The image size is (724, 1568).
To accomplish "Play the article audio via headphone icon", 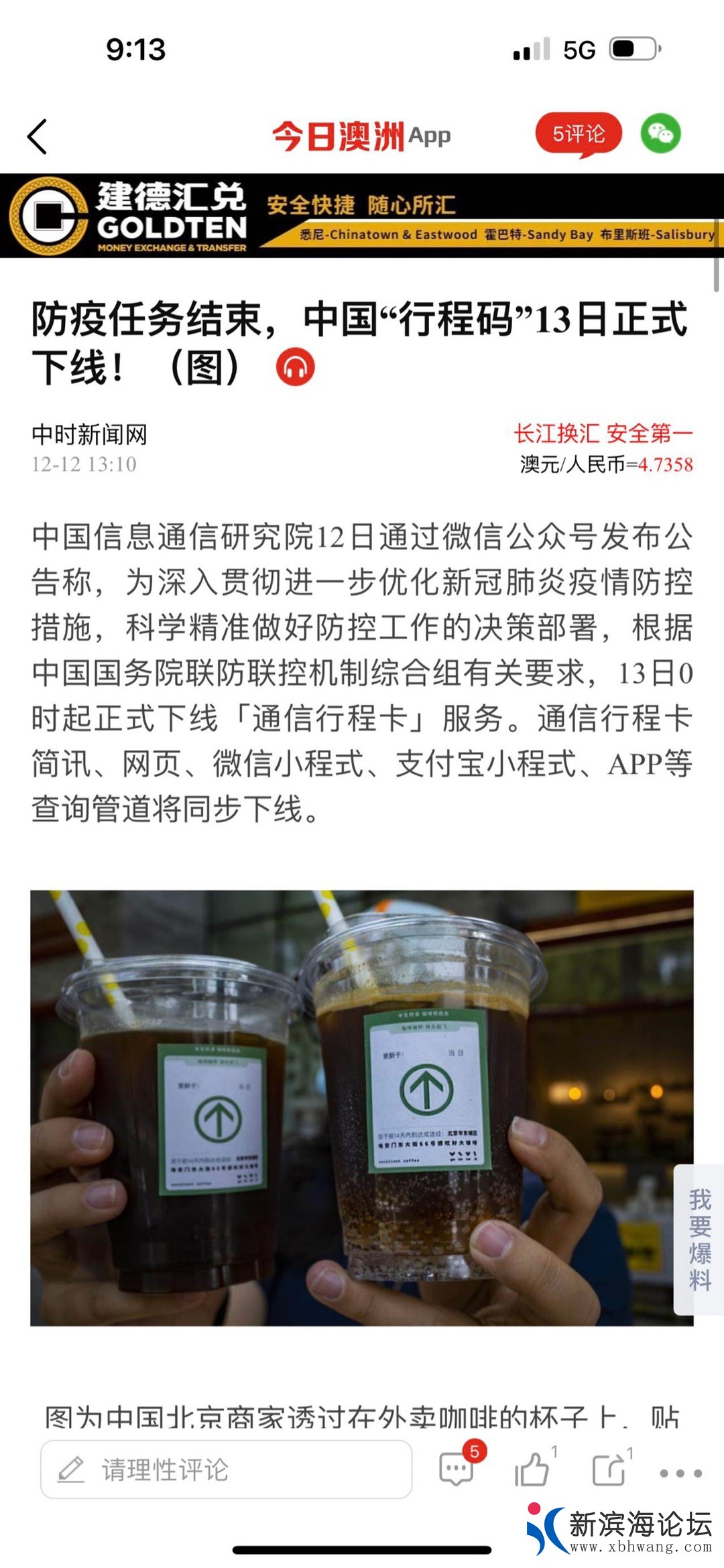I will click(x=295, y=367).
